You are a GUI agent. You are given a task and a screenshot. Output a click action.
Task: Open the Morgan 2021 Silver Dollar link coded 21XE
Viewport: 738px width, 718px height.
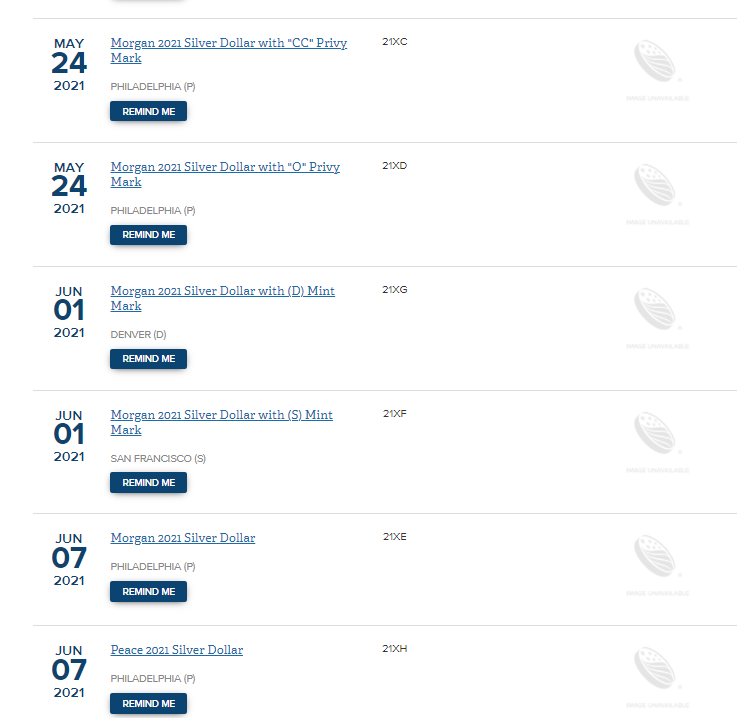(x=183, y=538)
